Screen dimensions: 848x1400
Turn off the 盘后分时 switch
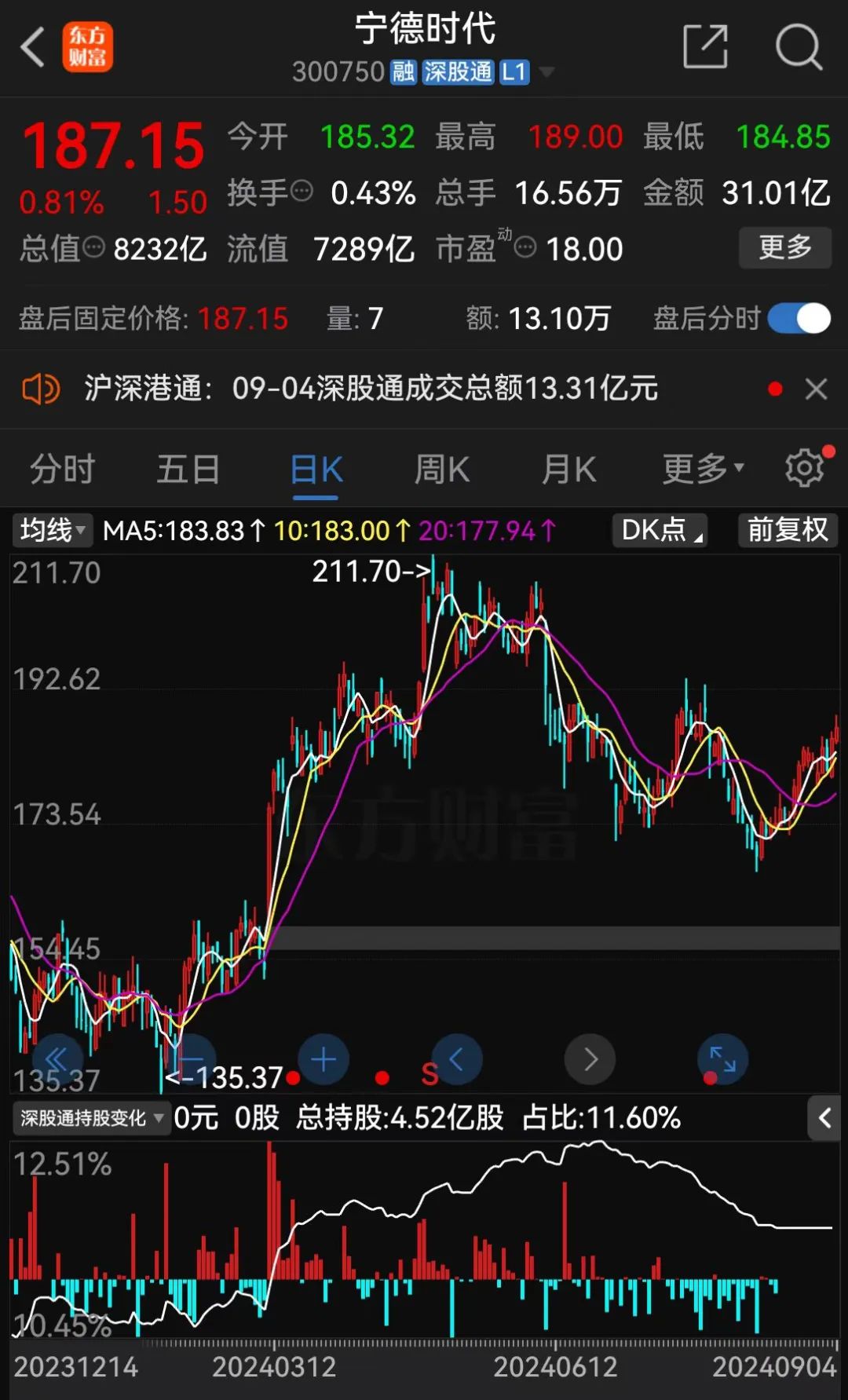pos(799,319)
